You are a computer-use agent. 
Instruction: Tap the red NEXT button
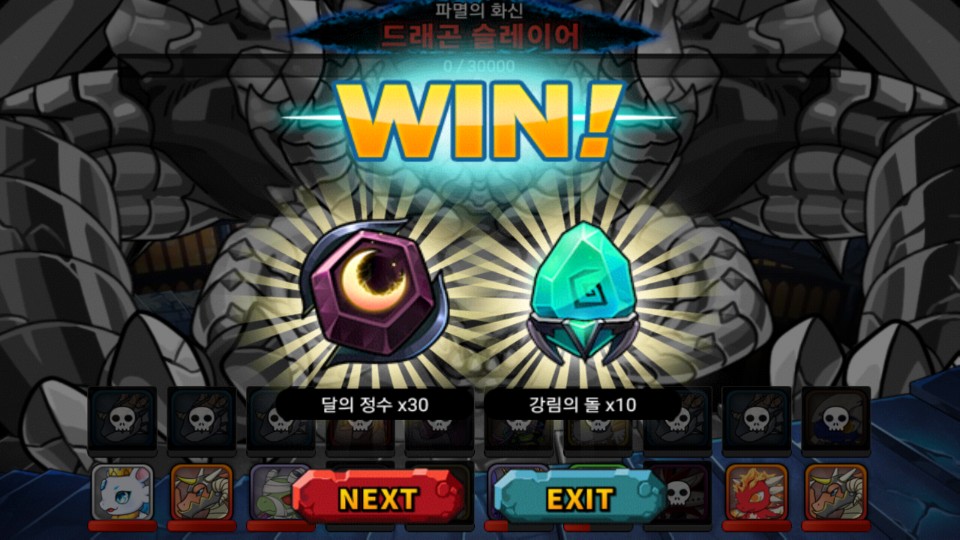[x=378, y=497]
